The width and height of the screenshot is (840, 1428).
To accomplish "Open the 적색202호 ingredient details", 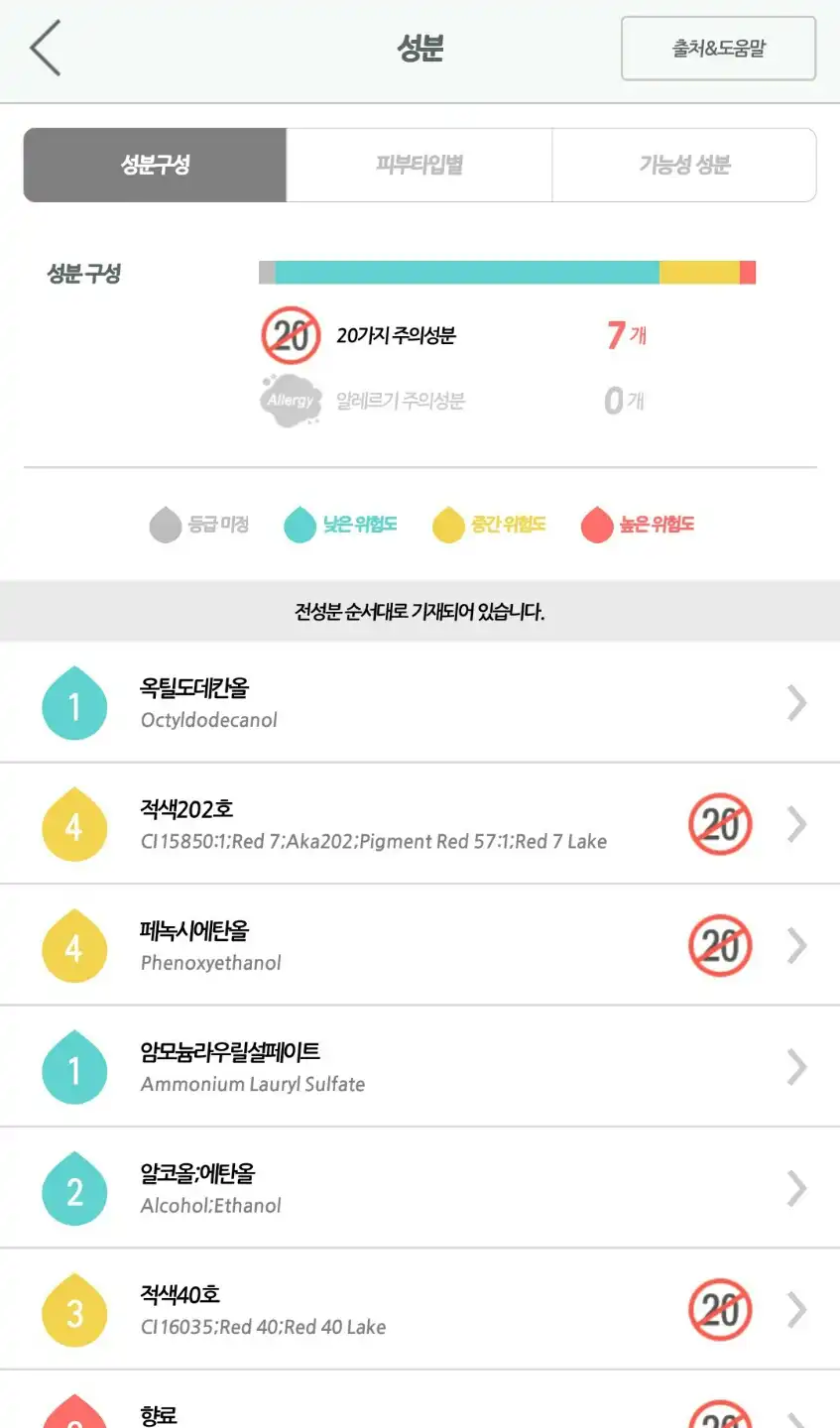I will click(x=420, y=824).
